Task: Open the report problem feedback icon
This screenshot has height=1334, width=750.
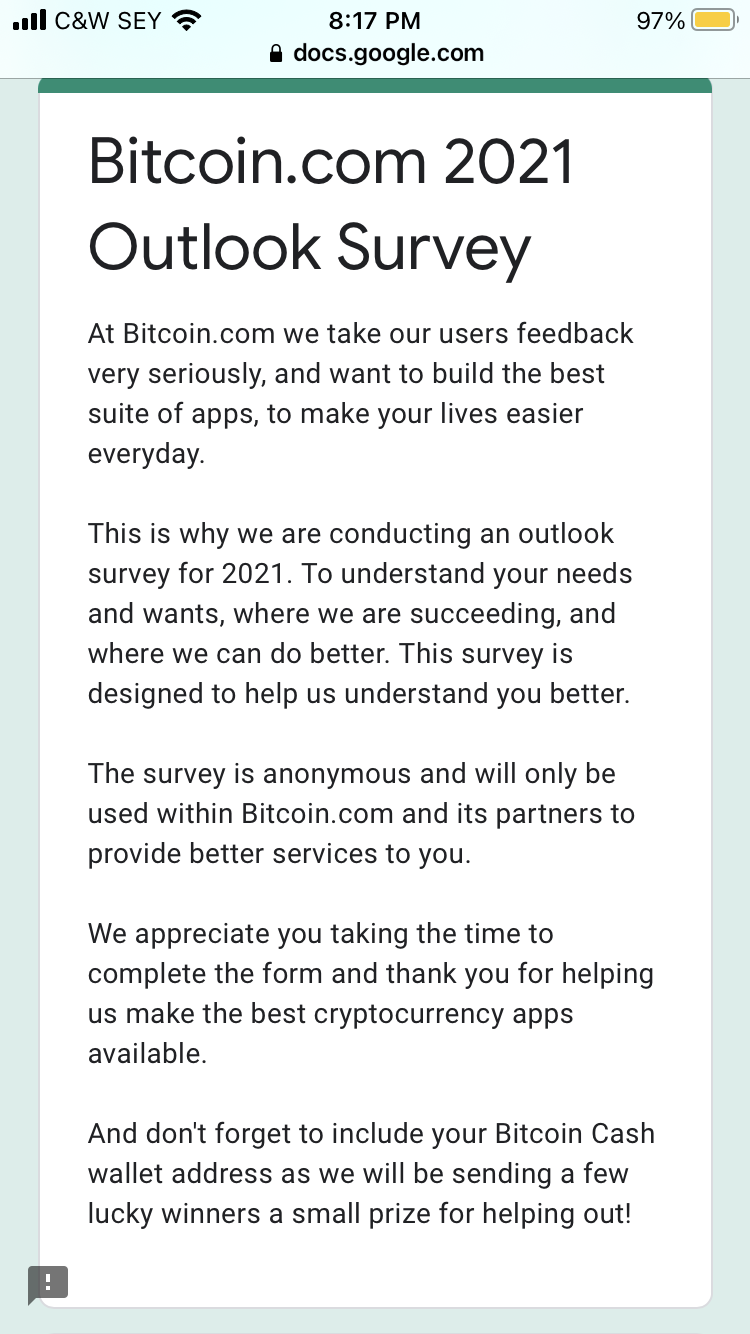Action: tap(48, 1284)
